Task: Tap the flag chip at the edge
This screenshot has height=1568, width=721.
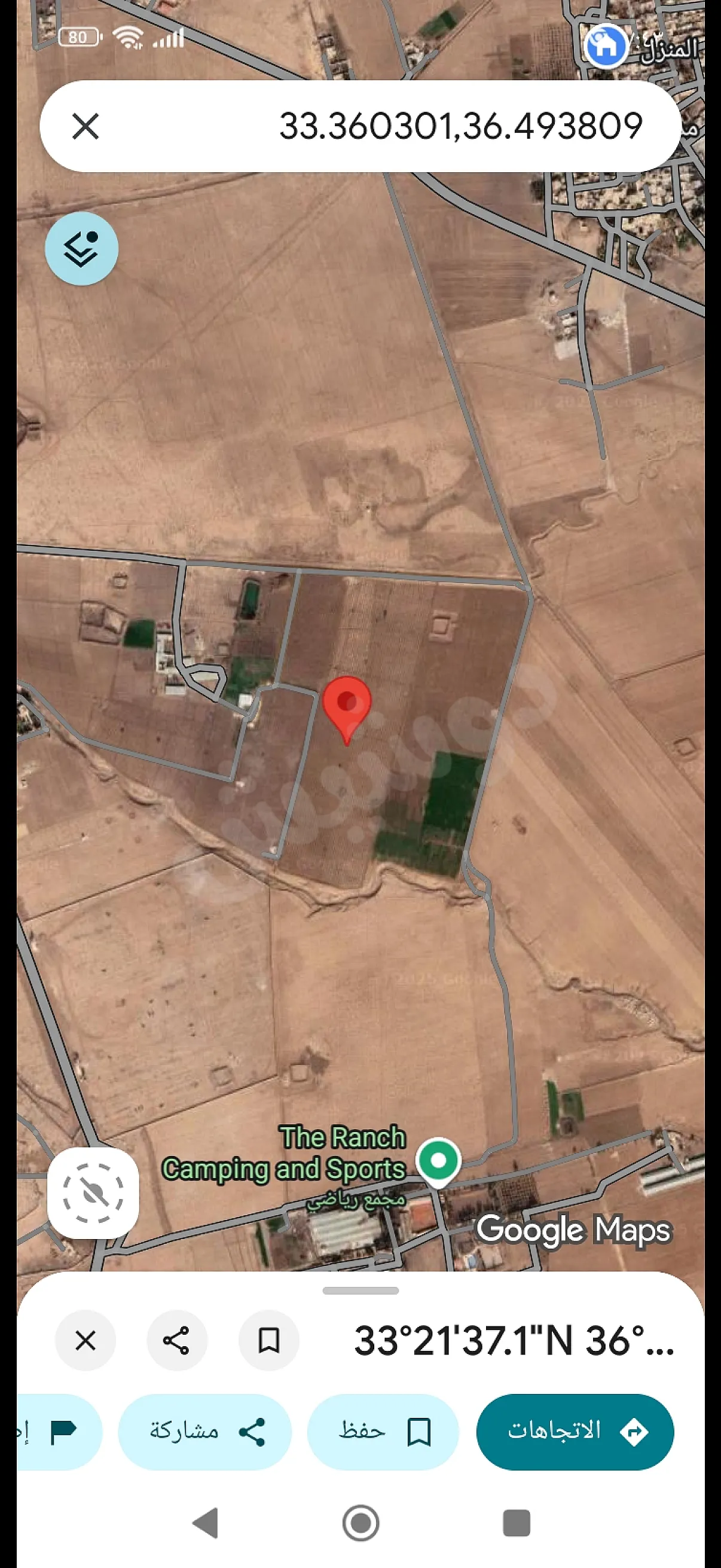Action: 59,1431
